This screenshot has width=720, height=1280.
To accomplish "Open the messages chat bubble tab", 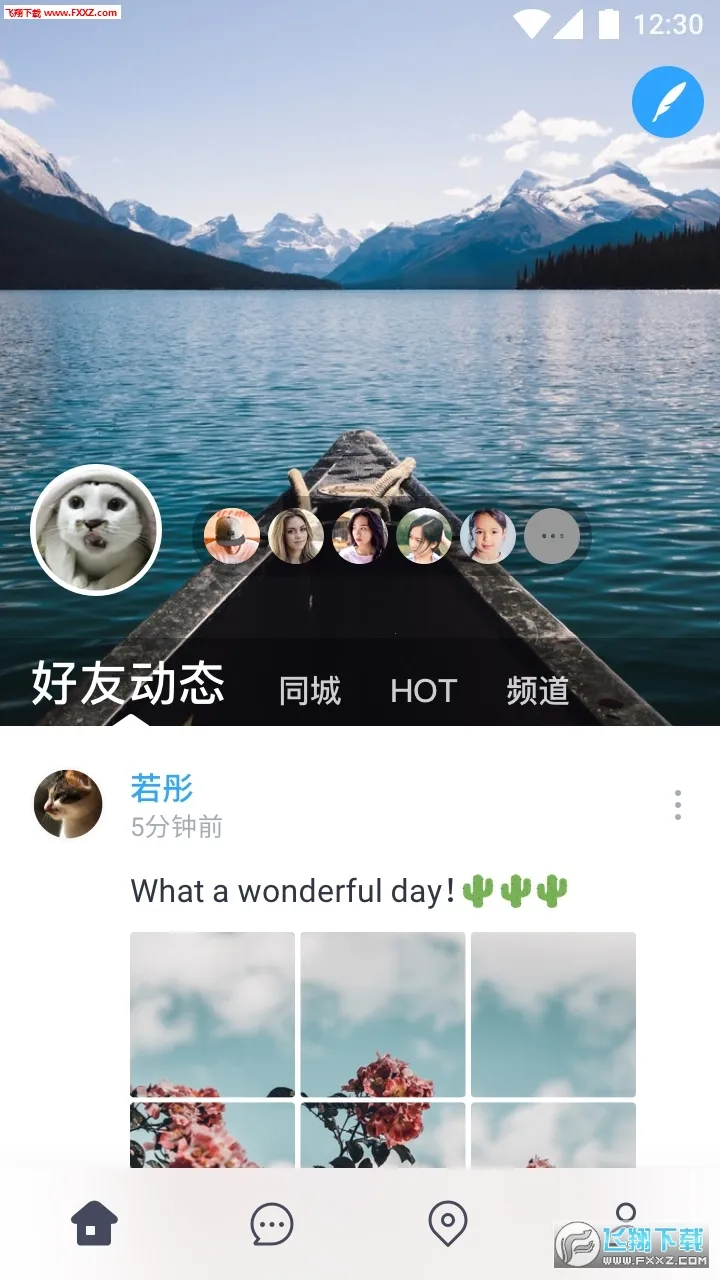I will click(x=271, y=1224).
